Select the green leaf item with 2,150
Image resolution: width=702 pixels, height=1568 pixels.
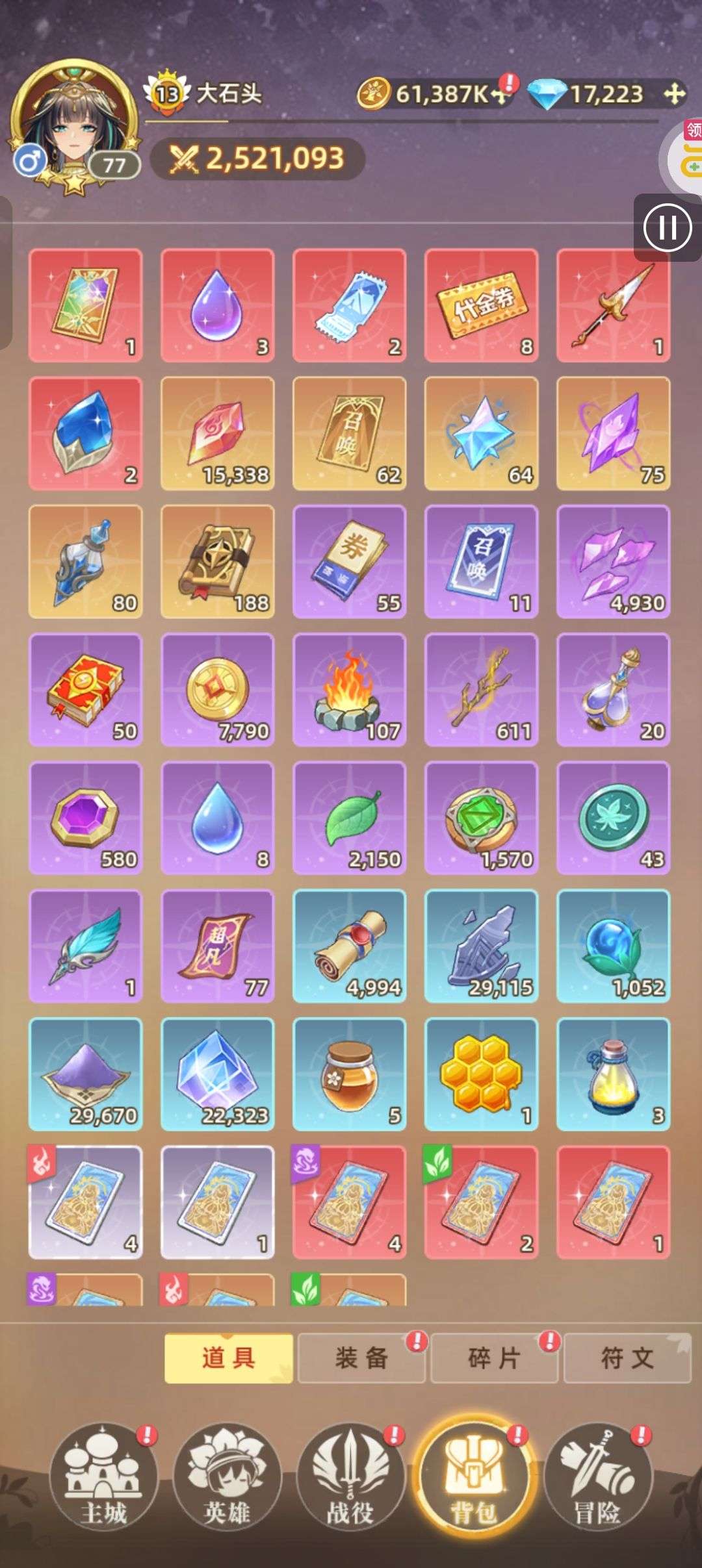(350, 818)
